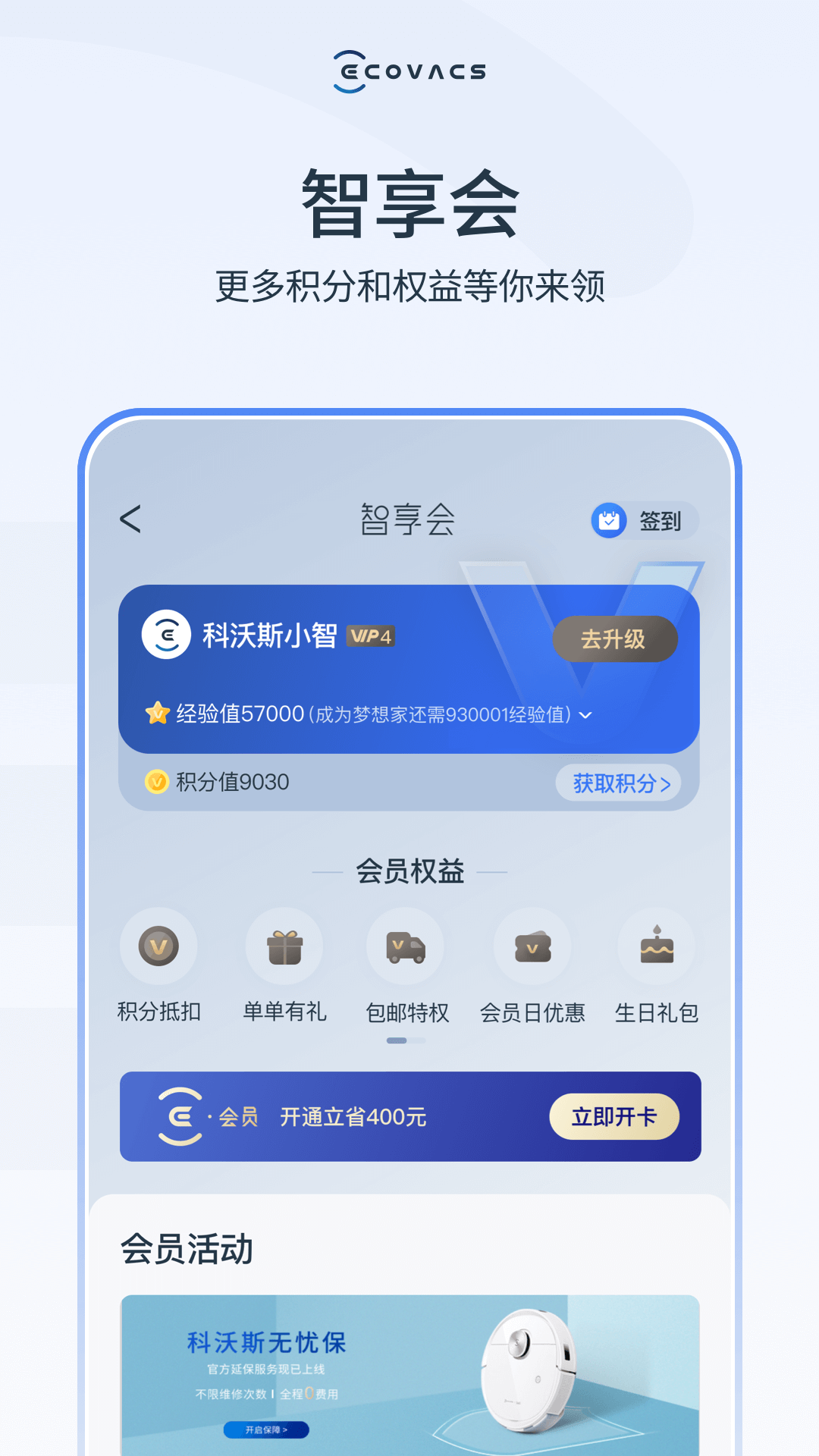Select the 积分抵扣 member benefit icon

159,946
